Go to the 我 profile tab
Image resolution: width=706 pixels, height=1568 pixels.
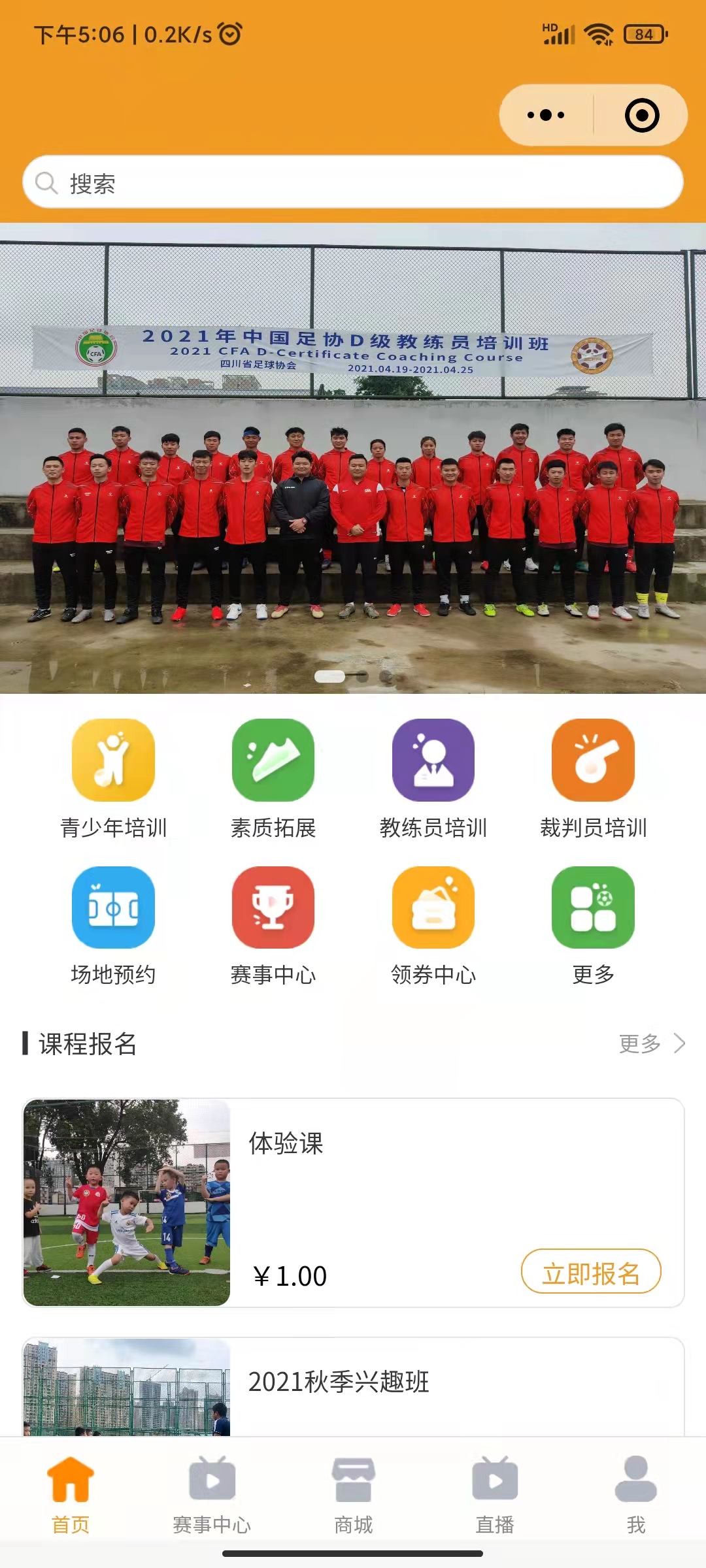636,1495
